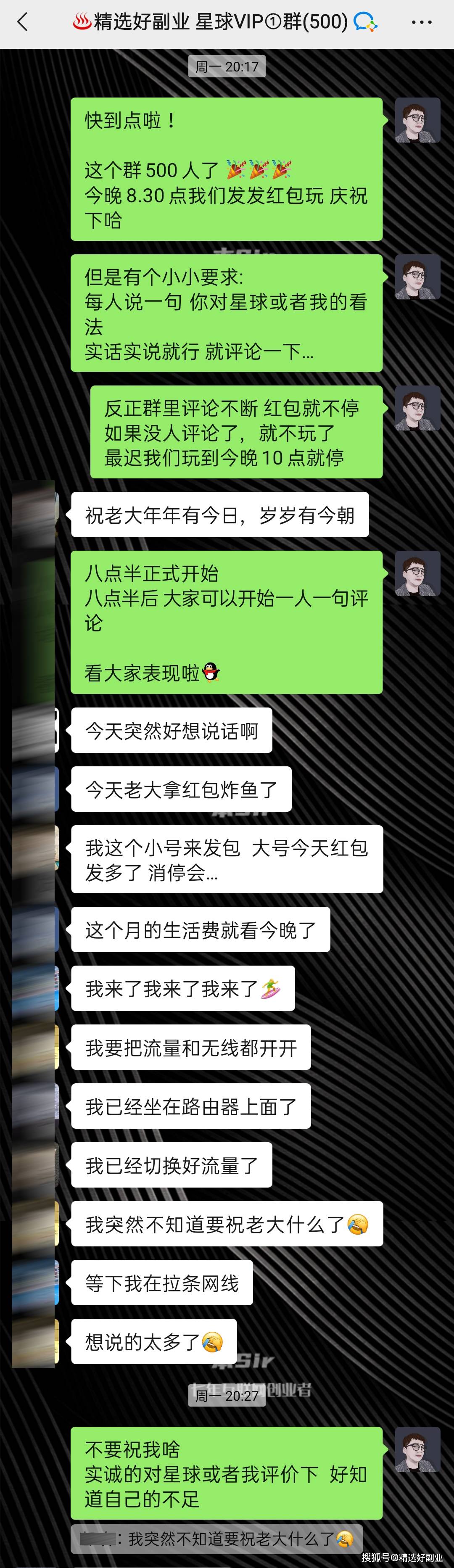Open sender avatar beside "快到点啦" message
Screen dimensions: 454x1568
tap(417, 120)
